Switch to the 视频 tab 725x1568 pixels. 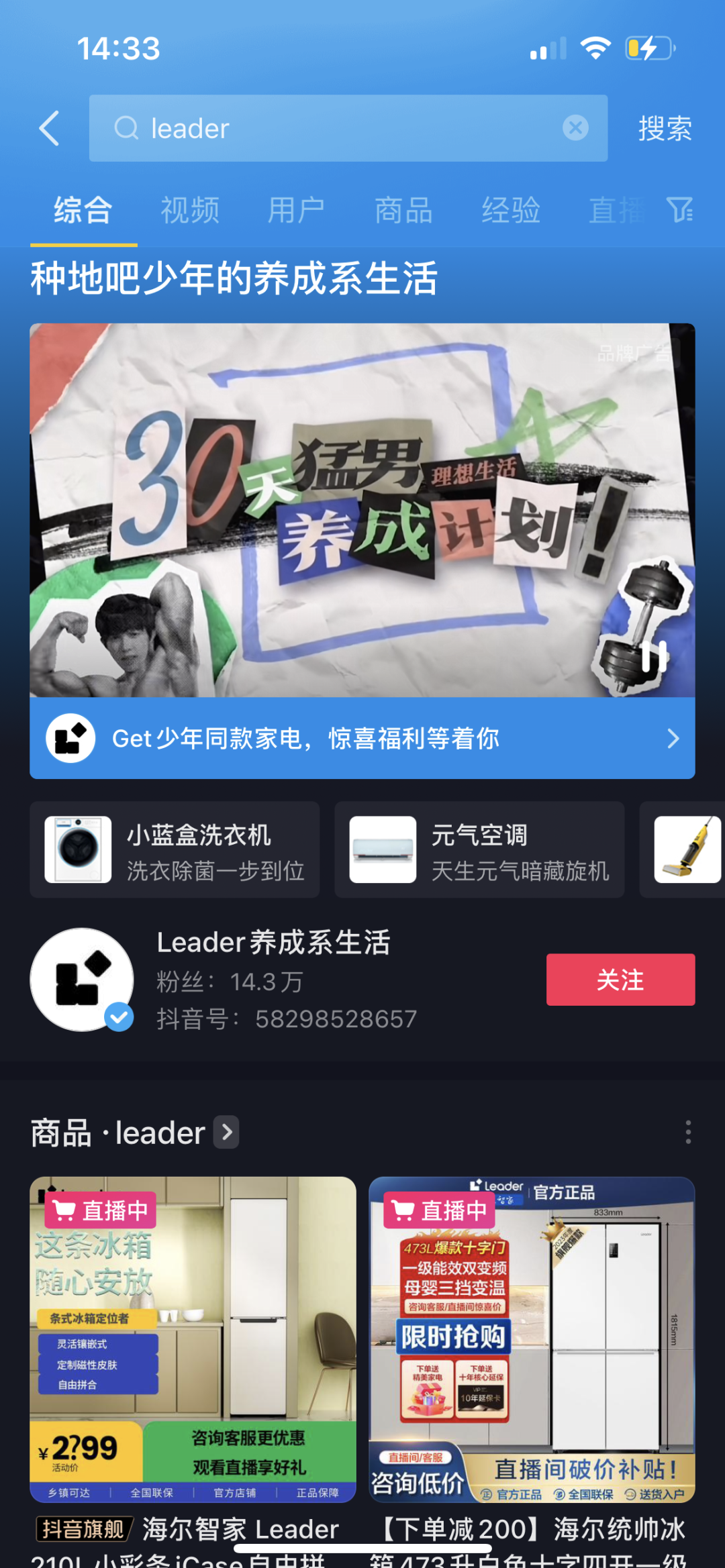click(x=190, y=211)
